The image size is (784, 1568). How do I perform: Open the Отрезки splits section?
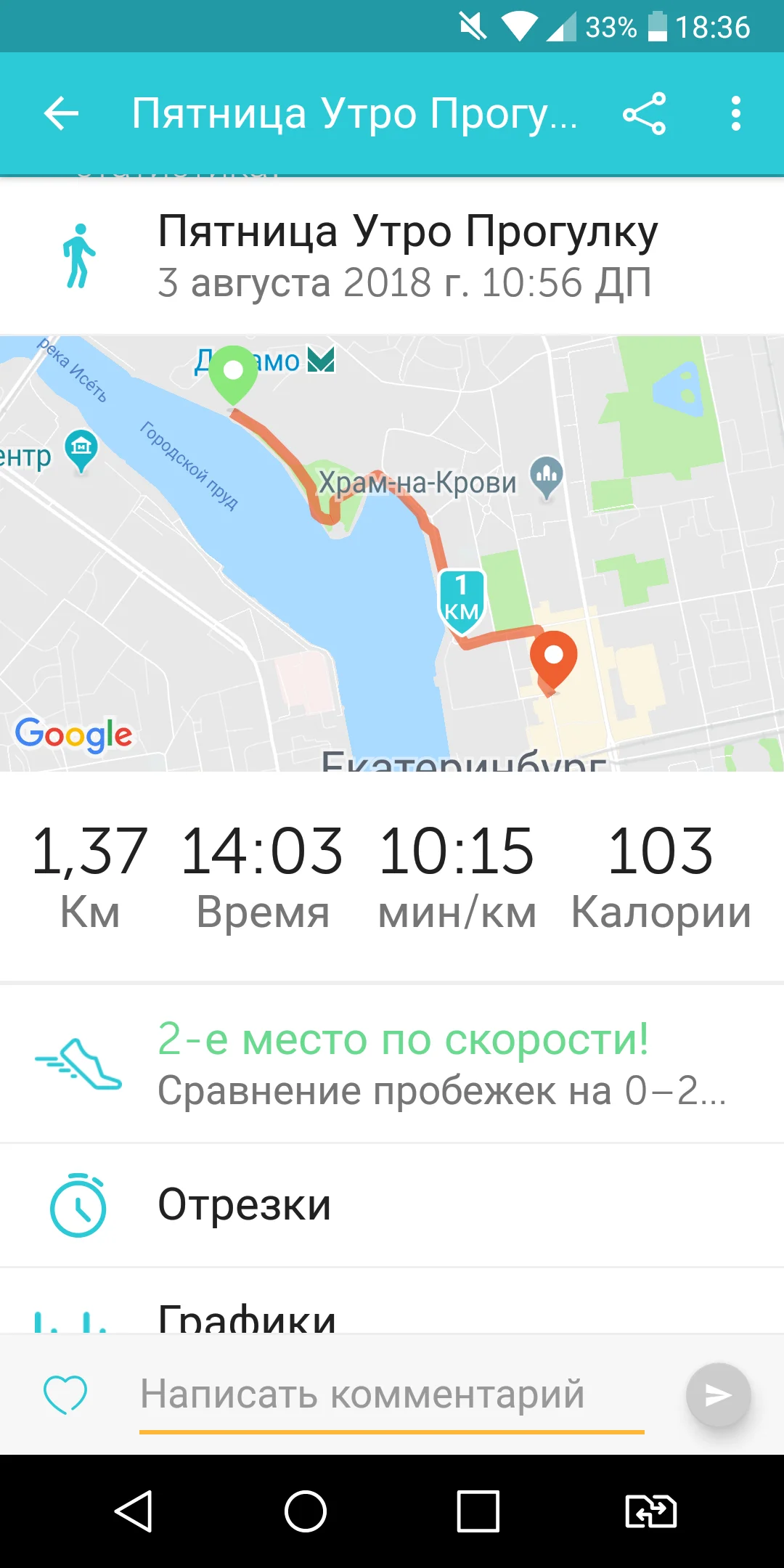(392, 1205)
